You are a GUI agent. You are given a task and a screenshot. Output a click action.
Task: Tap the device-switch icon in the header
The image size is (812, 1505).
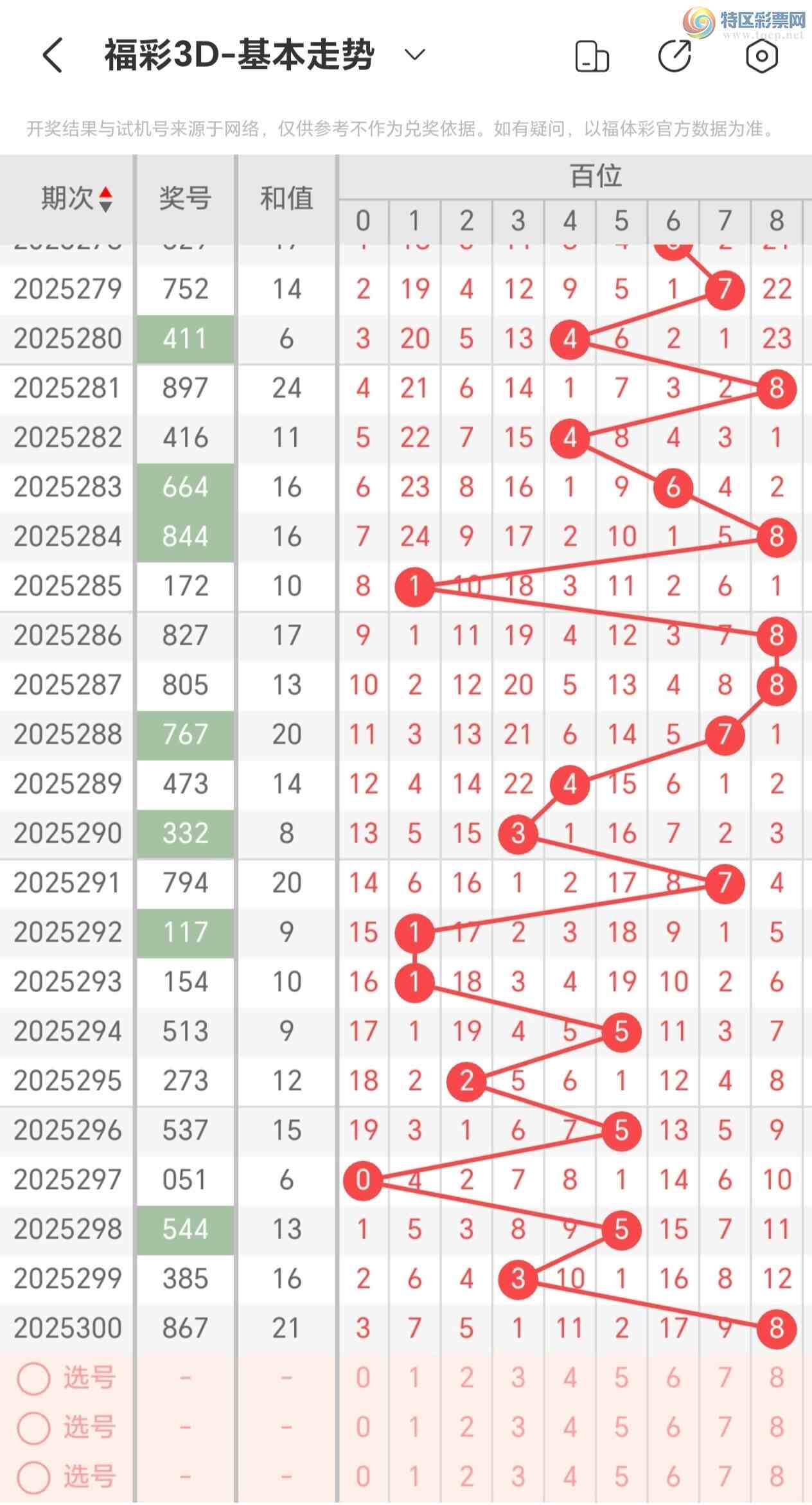click(592, 56)
